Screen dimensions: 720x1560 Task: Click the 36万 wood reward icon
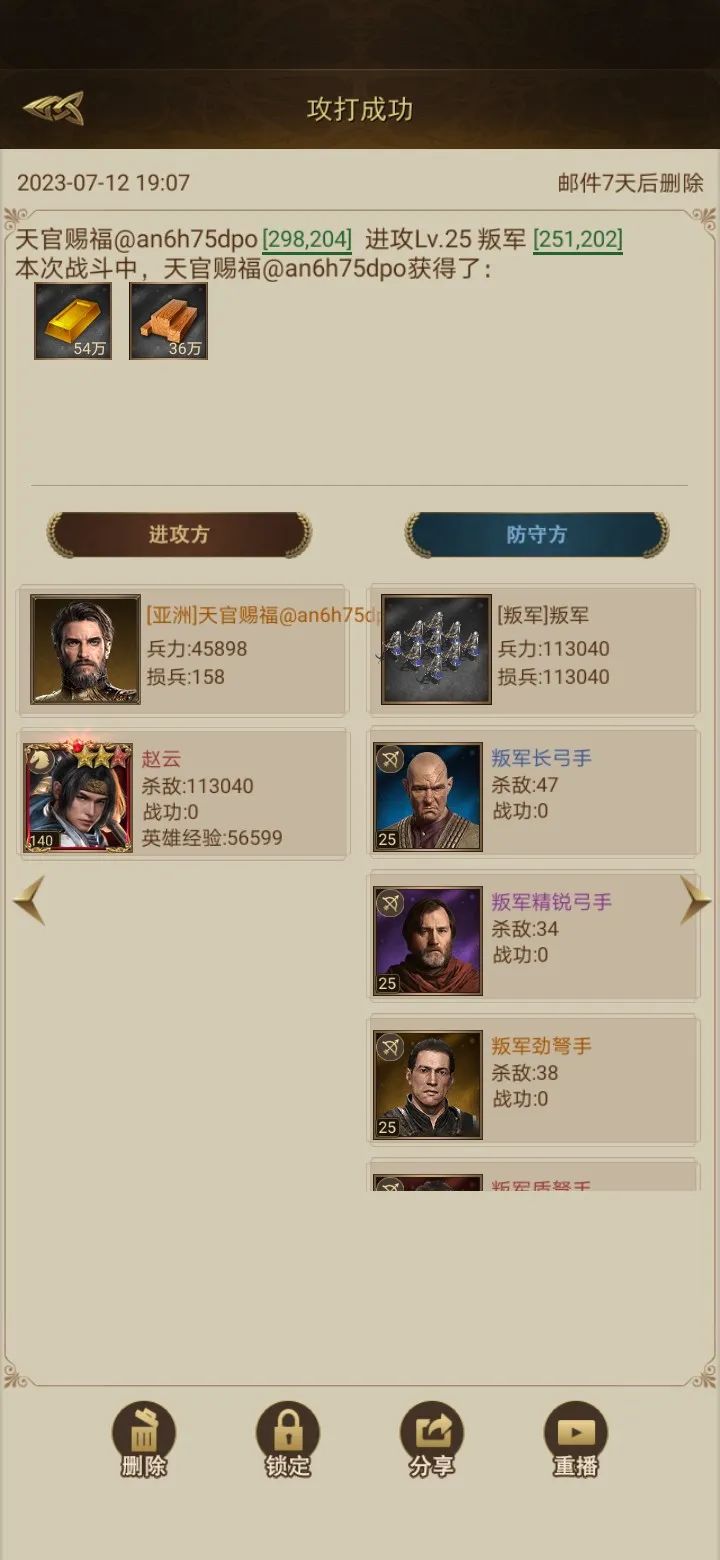[x=168, y=322]
